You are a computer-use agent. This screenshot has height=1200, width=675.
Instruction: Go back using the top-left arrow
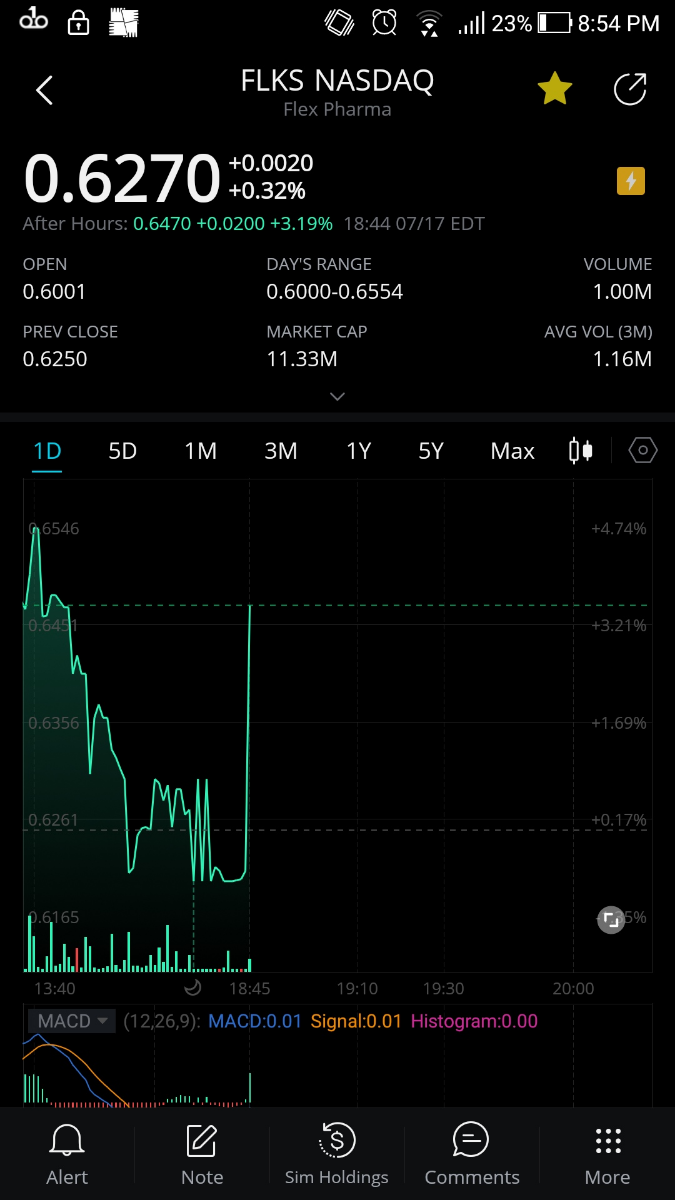click(x=44, y=91)
